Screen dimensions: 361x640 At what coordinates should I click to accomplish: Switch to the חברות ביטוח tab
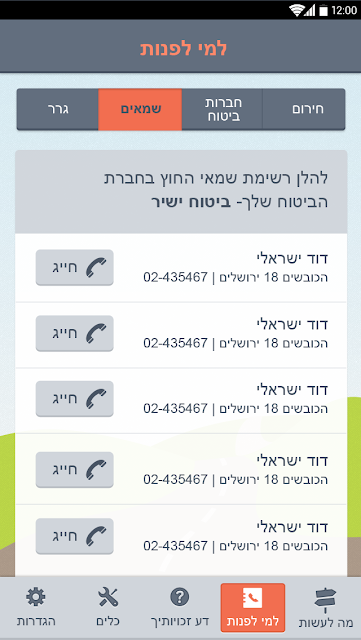[x=222, y=109]
